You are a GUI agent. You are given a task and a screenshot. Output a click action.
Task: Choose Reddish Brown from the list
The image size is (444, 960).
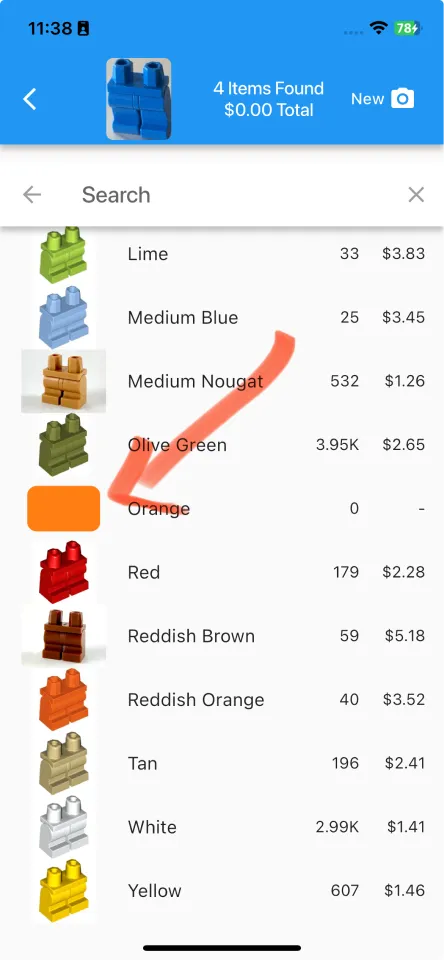222,636
